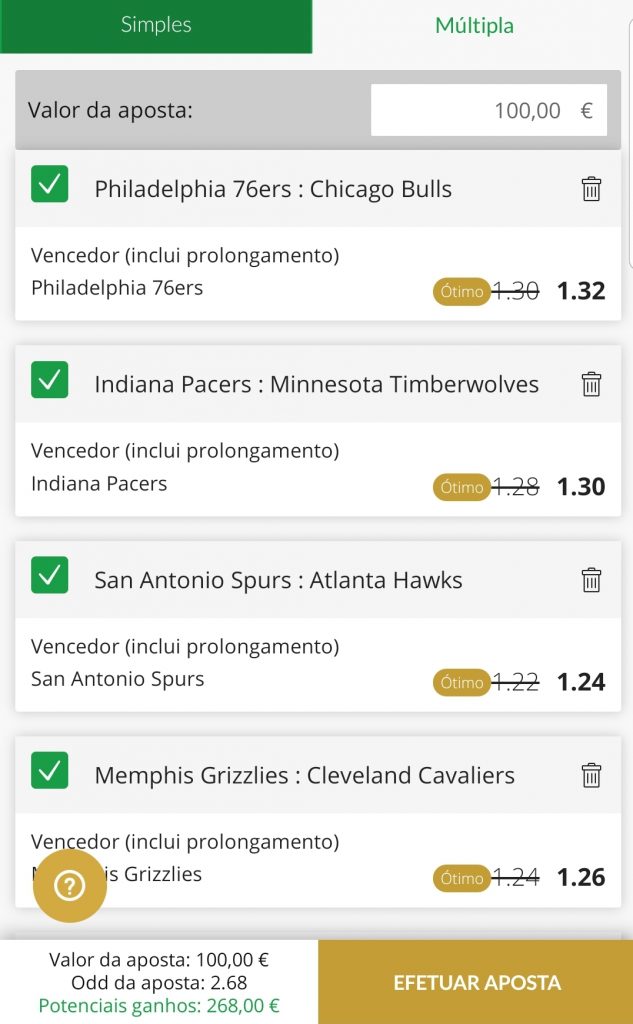Toggle the Memphis Grizzlies : Cleveland Cavaliers checkbox

click(50, 771)
